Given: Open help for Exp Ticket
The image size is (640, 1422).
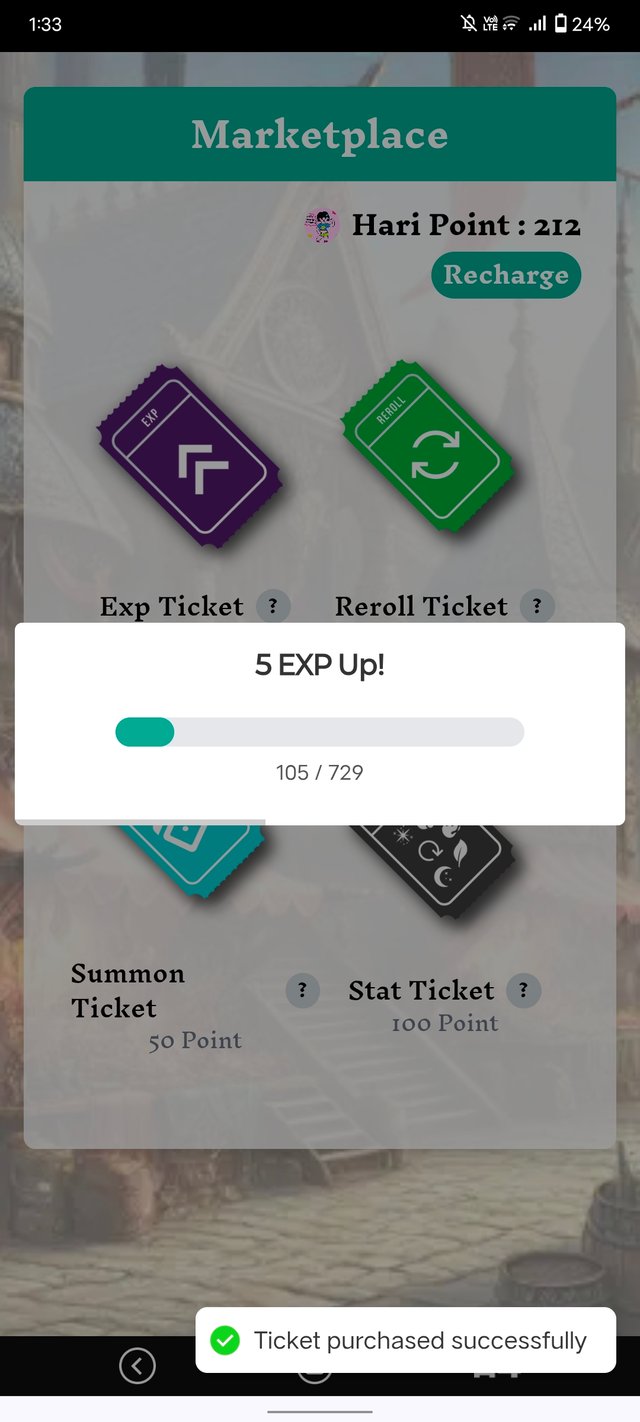Looking at the screenshot, I should point(273,605).
